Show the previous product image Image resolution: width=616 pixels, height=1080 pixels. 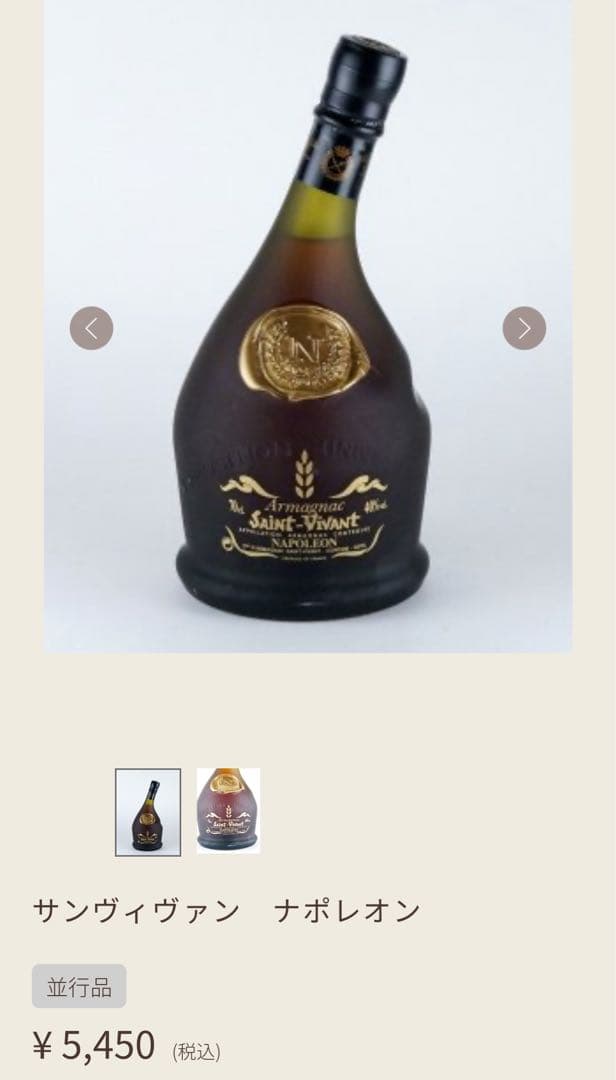click(91, 328)
